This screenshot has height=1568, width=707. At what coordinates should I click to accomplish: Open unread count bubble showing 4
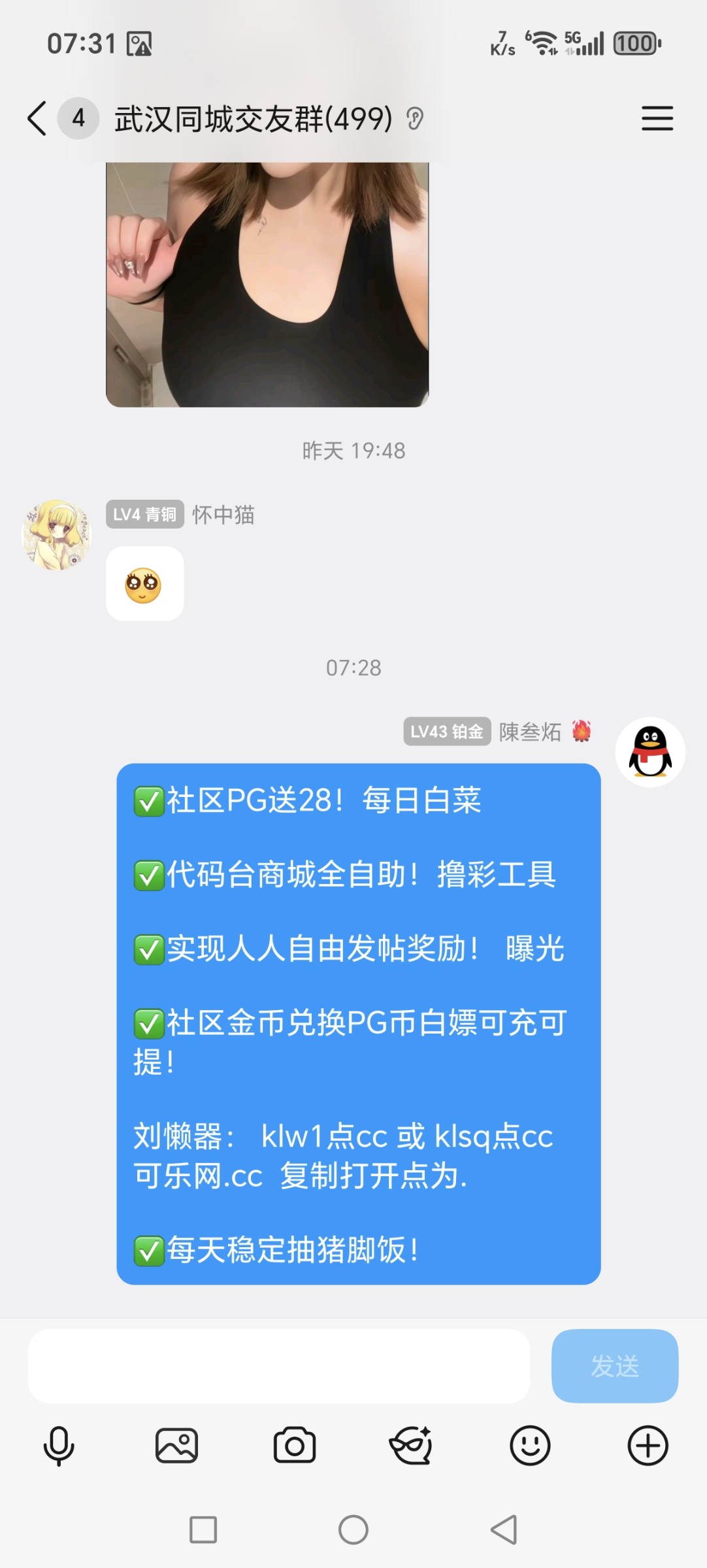point(77,119)
